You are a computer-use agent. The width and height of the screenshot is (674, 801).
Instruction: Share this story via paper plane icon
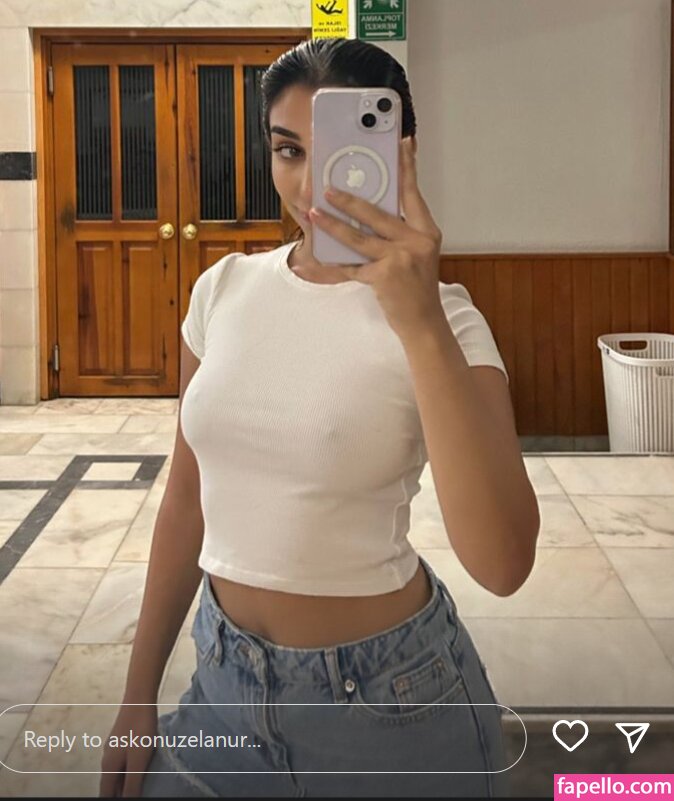(632, 737)
